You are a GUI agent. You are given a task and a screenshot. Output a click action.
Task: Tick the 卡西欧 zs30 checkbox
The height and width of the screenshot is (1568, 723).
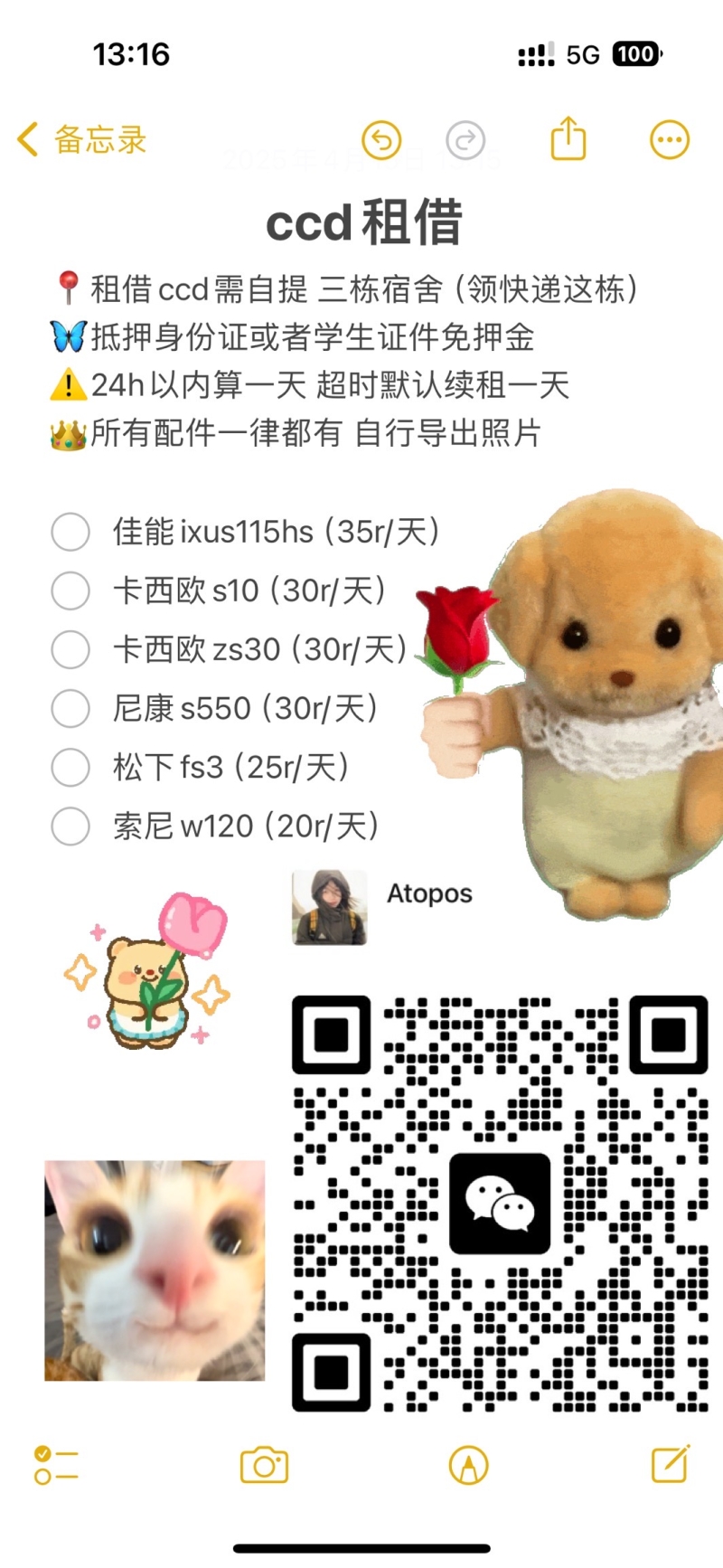70,649
